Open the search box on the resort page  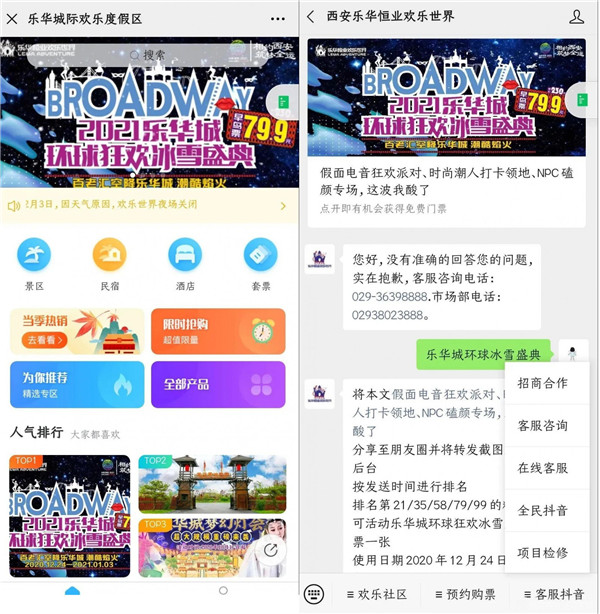pyautogui.click(x=148, y=54)
